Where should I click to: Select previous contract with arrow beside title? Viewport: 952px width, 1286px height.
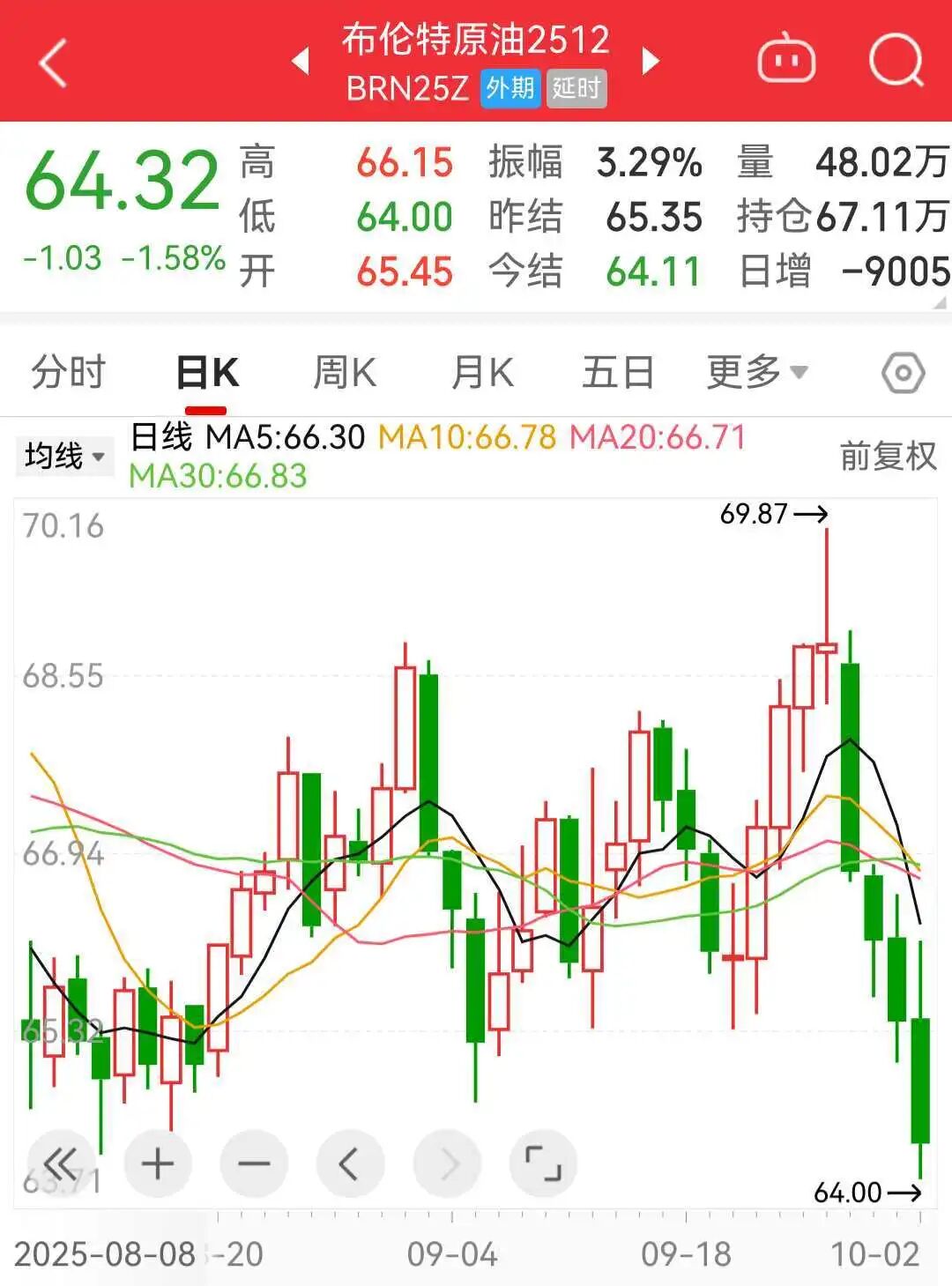[x=300, y=62]
